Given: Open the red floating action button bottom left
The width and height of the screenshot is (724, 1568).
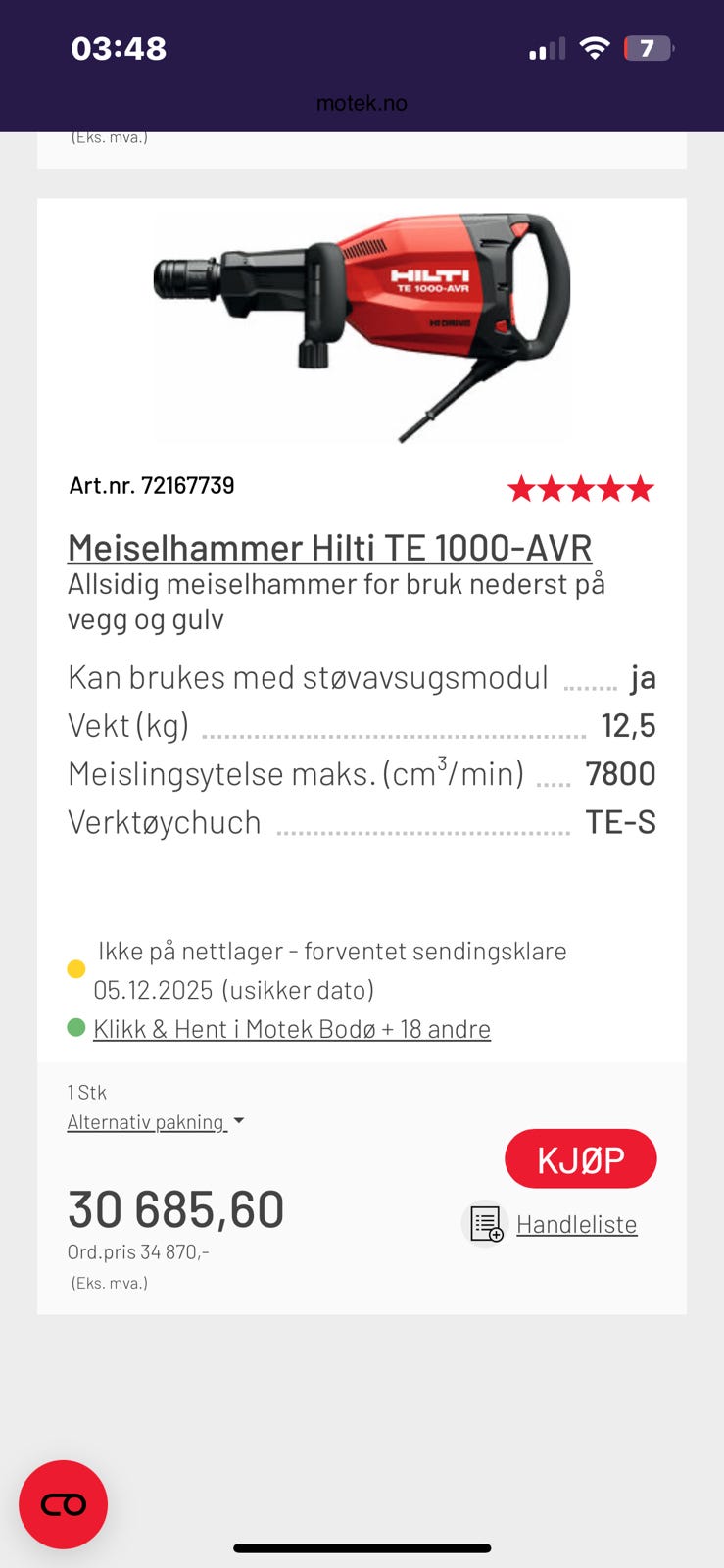Looking at the screenshot, I should [x=63, y=1504].
